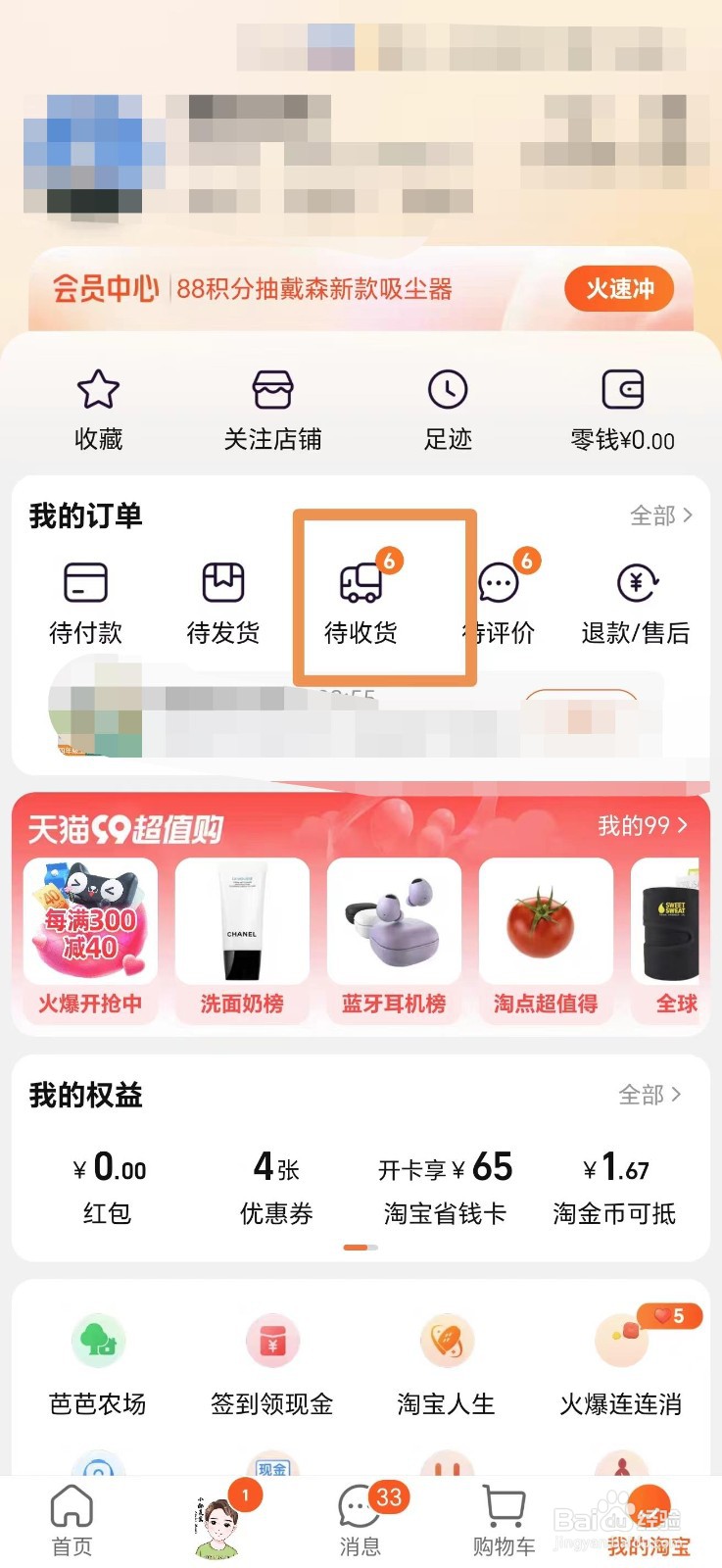Viewport: 722px width, 1568px height.
Task: Open 待发货 awaiting shipment icon
Action: (221, 598)
